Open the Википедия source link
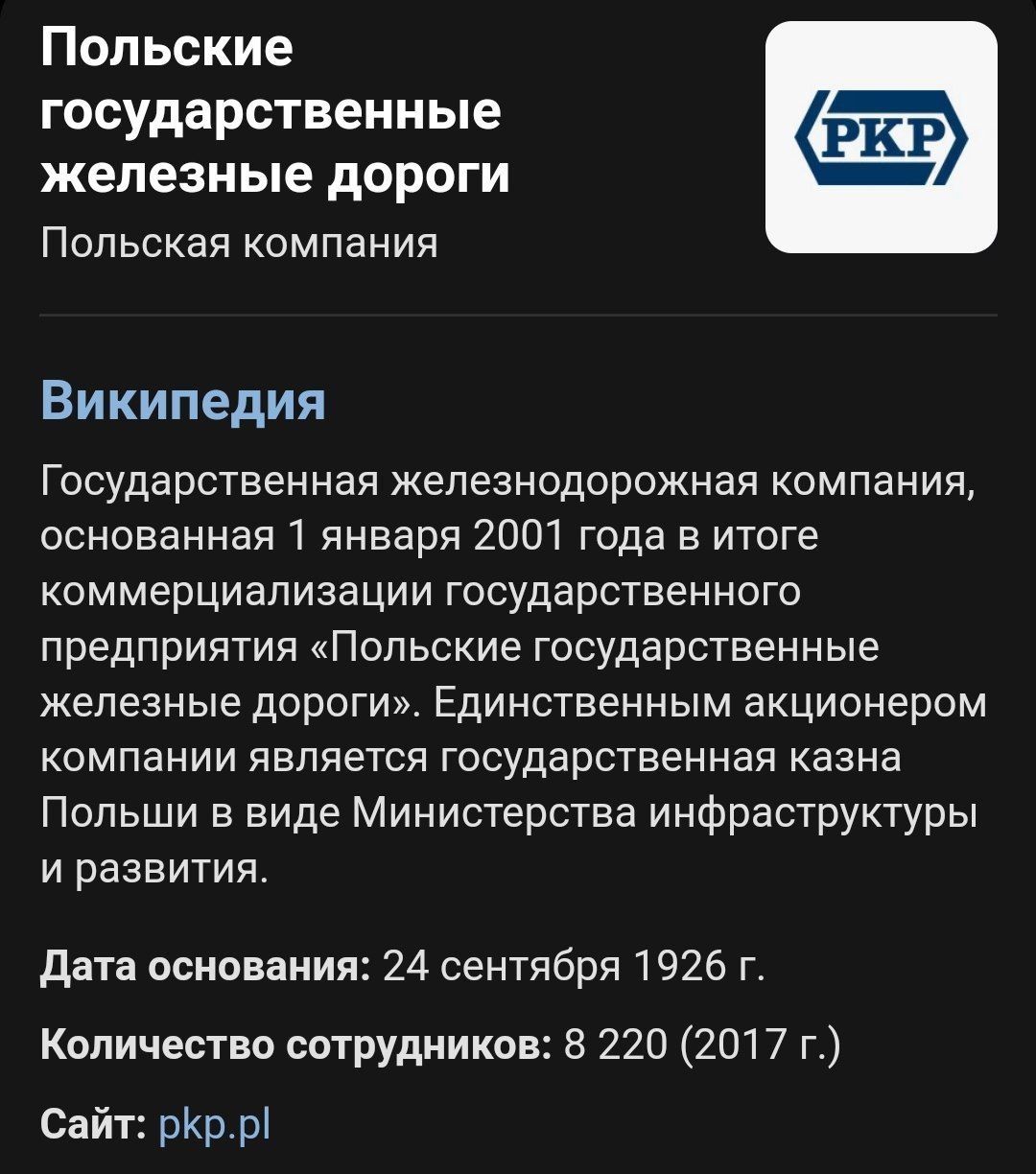1036x1174 pixels. (x=183, y=401)
